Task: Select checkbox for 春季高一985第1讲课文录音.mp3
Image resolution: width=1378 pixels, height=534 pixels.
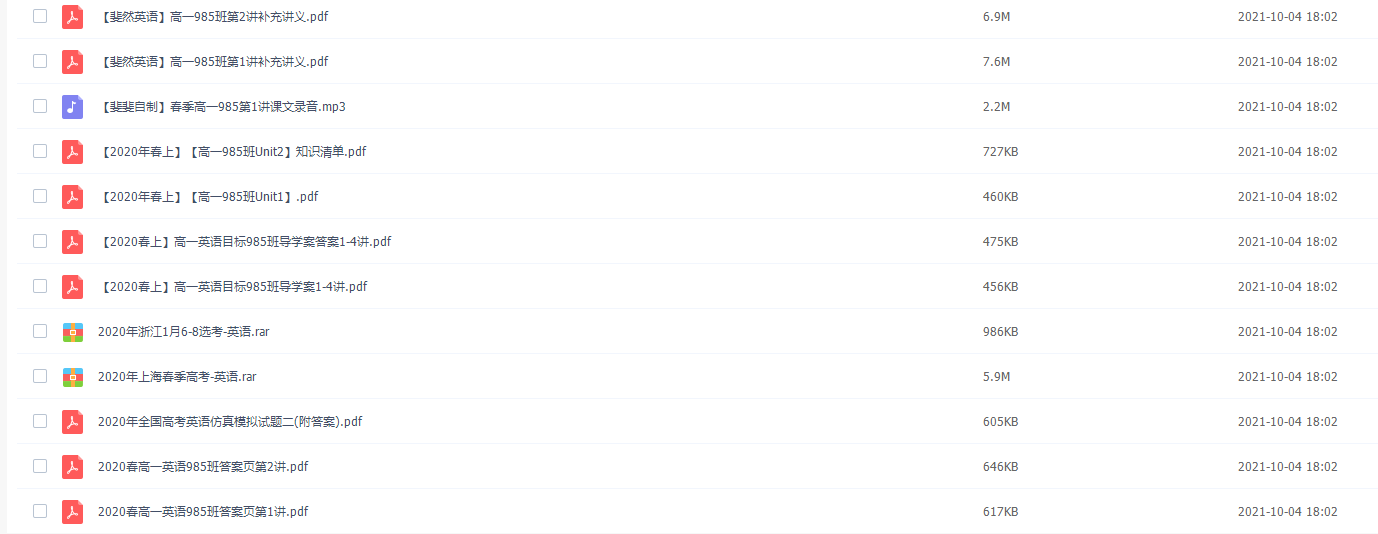Action: pyautogui.click(x=40, y=106)
